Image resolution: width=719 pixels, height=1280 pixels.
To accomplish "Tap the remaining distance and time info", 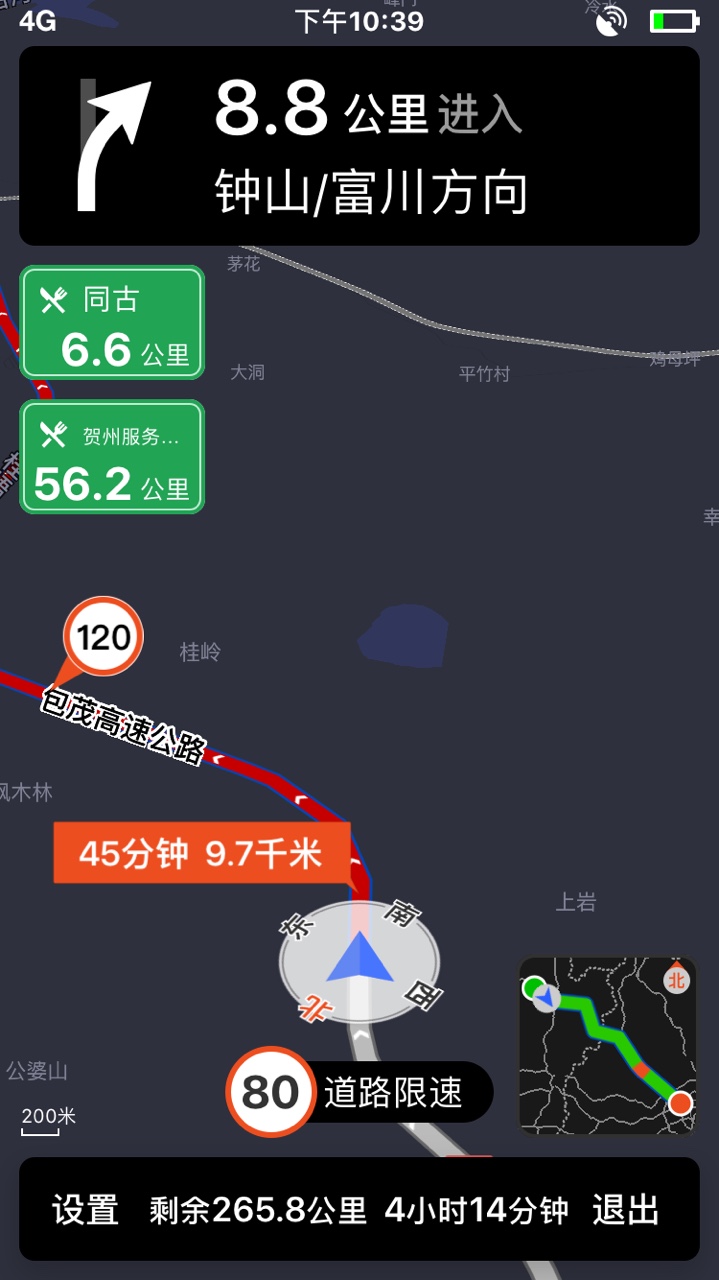I will [x=358, y=1210].
